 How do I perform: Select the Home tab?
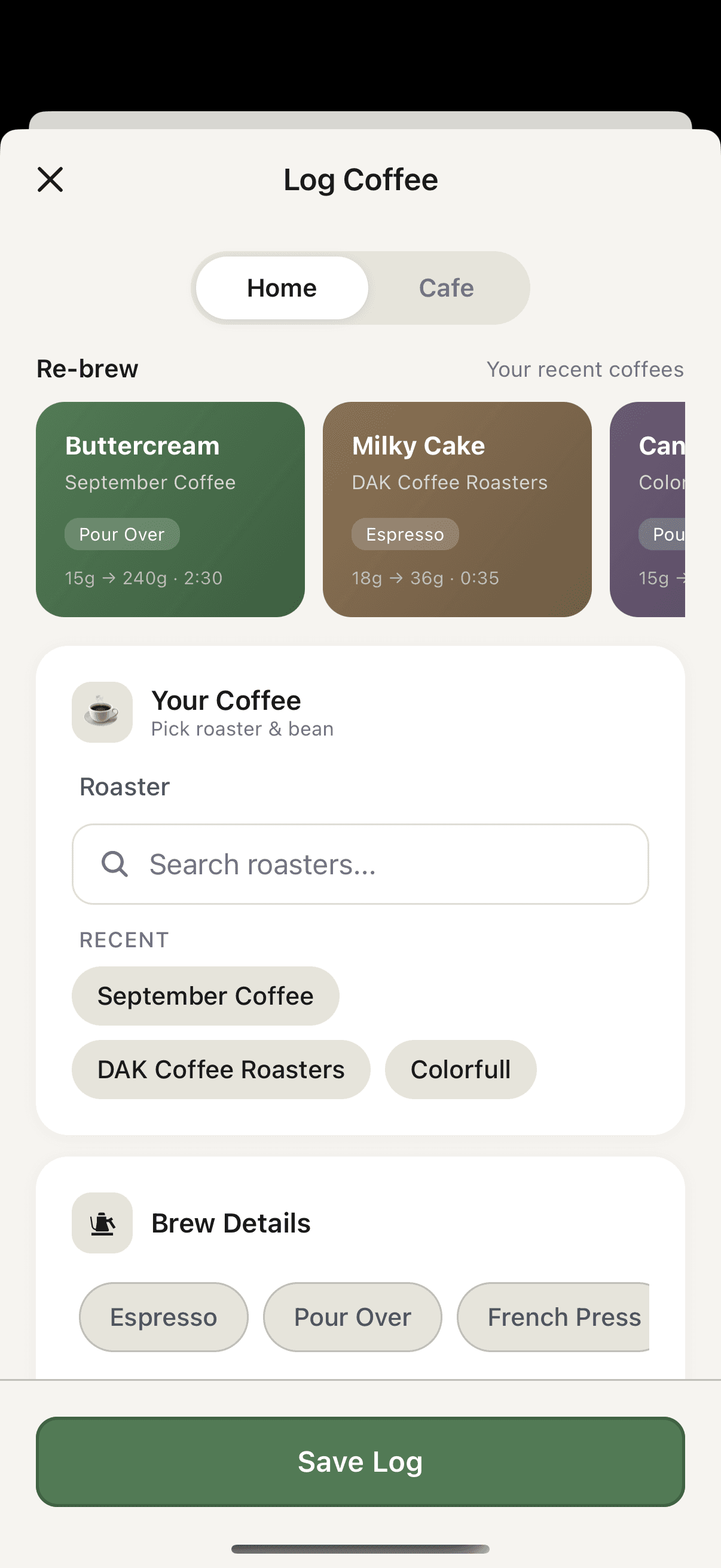coord(280,287)
